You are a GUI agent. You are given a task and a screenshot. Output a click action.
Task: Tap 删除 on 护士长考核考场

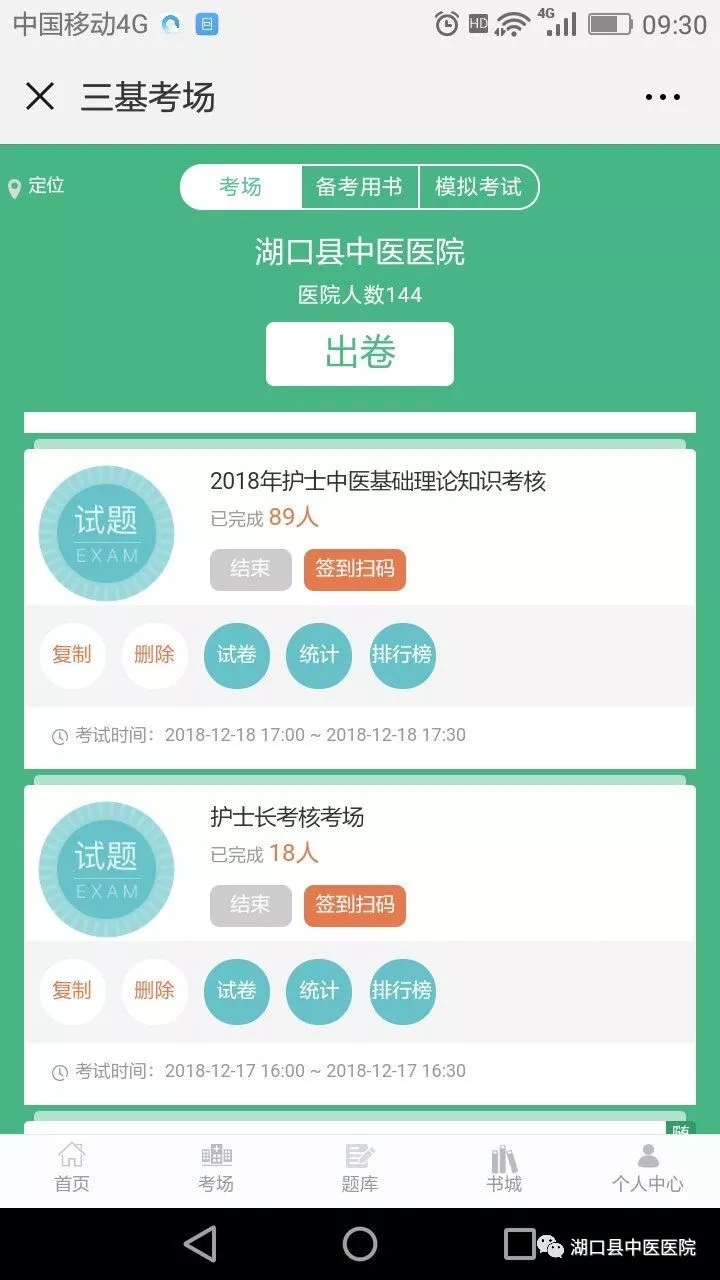coord(154,991)
